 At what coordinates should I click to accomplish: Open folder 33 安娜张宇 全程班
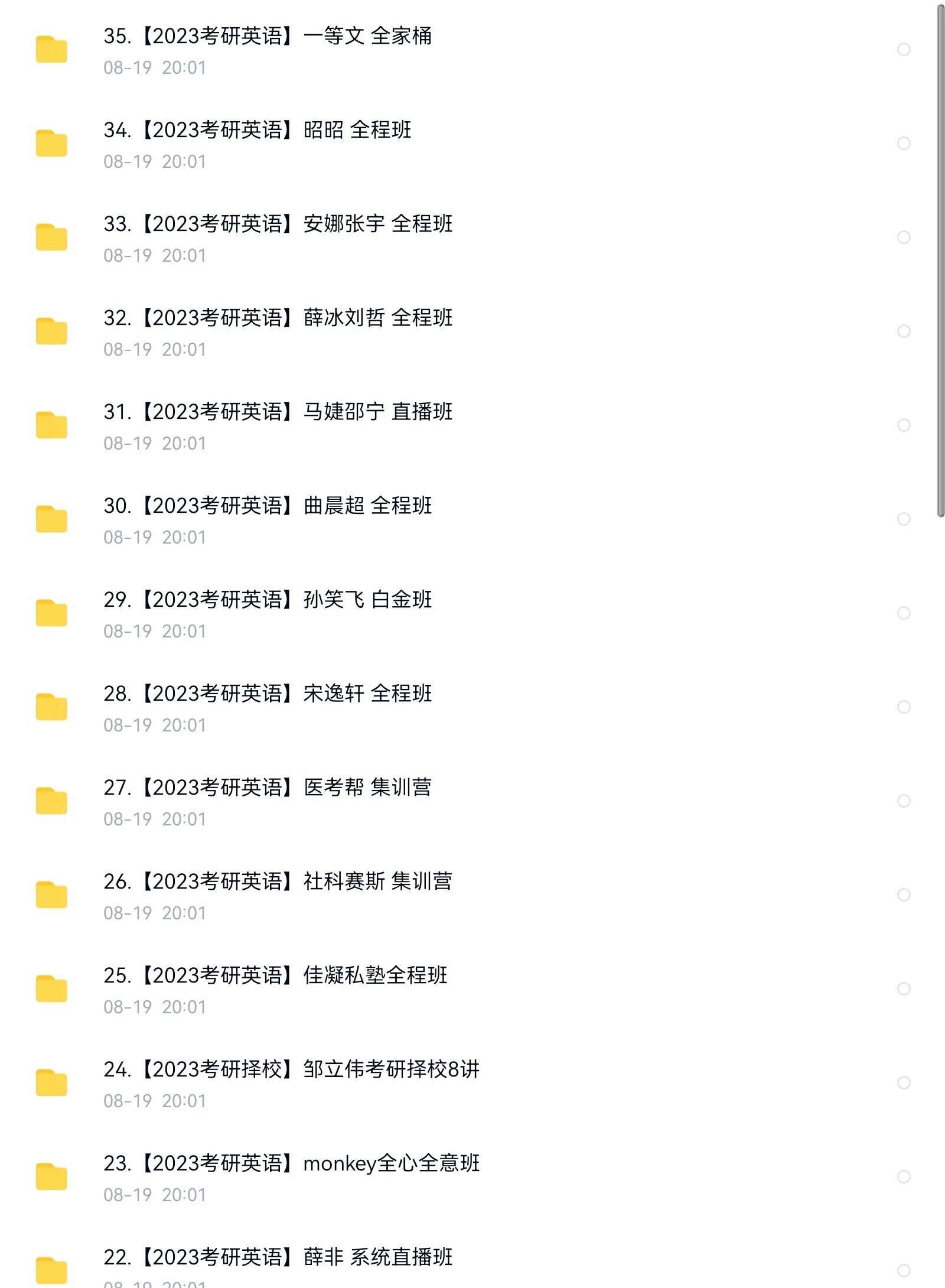tap(278, 225)
